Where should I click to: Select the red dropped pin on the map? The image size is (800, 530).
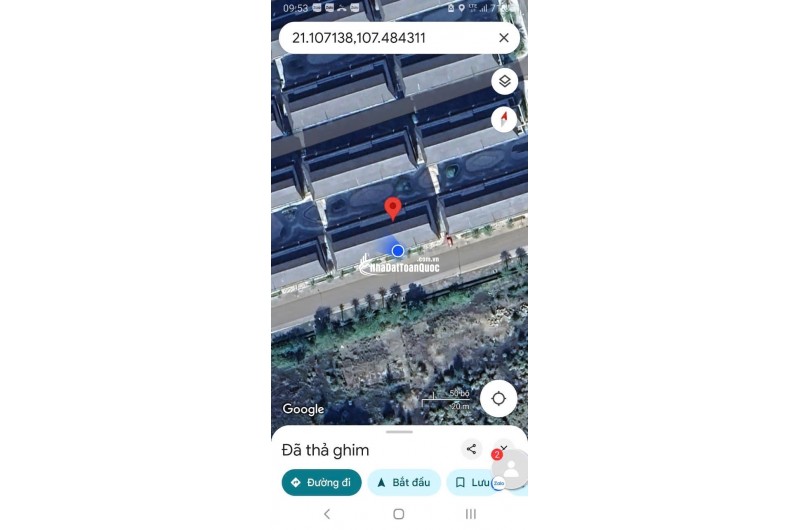pyautogui.click(x=393, y=208)
